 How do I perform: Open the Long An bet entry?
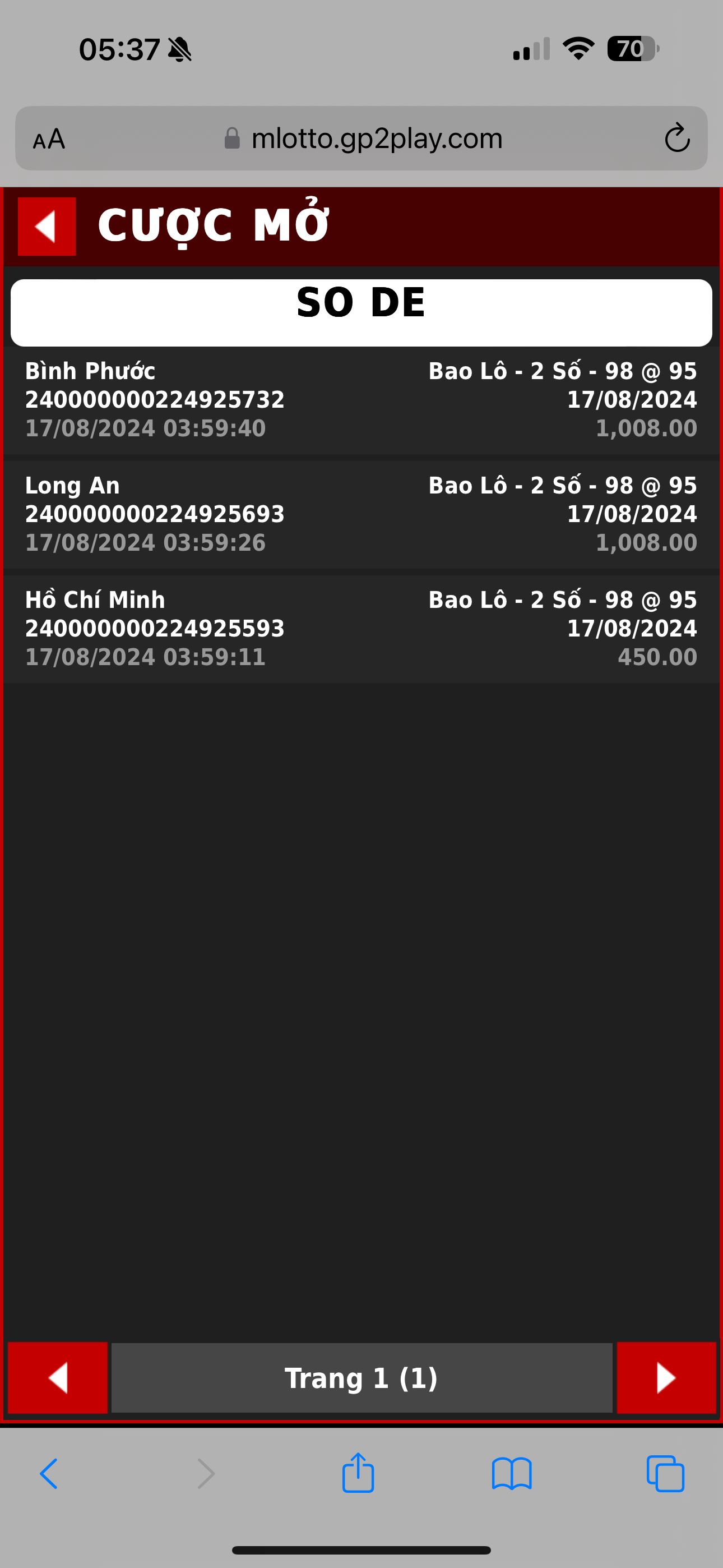[x=361, y=514]
